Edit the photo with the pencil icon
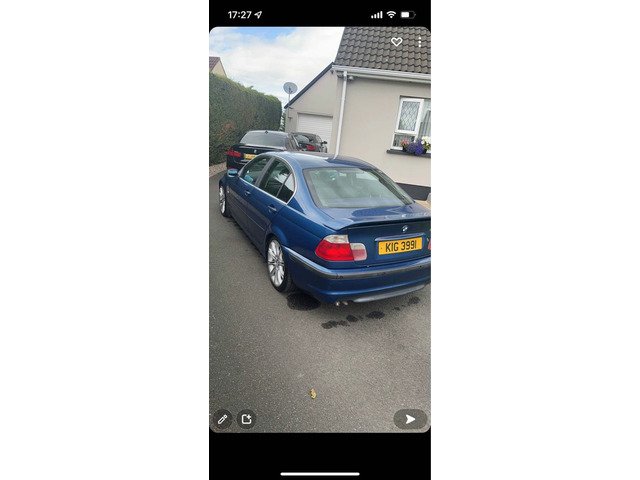The height and width of the screenshot is (480, 640). point(223,419)
